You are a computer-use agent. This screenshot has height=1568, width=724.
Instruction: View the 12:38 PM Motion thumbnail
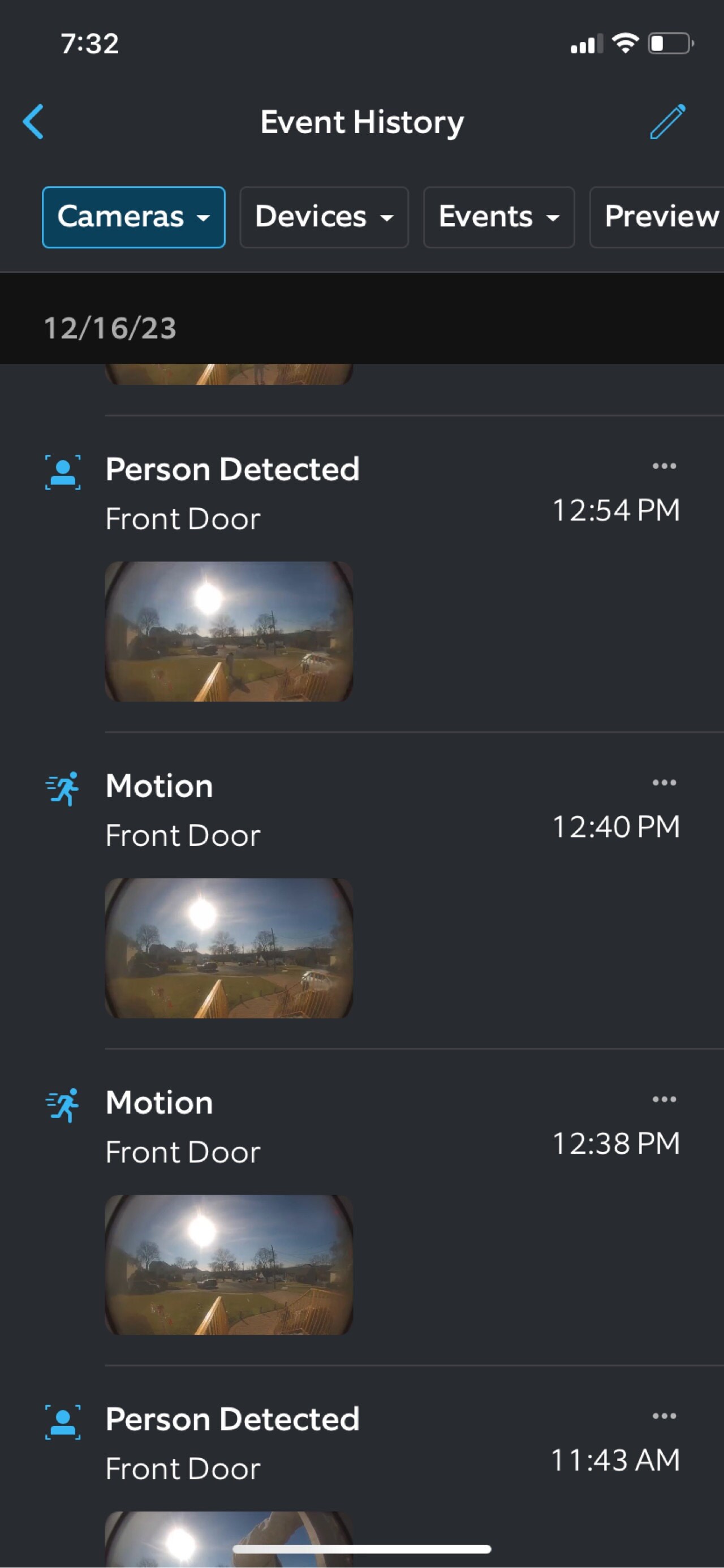229,1264
